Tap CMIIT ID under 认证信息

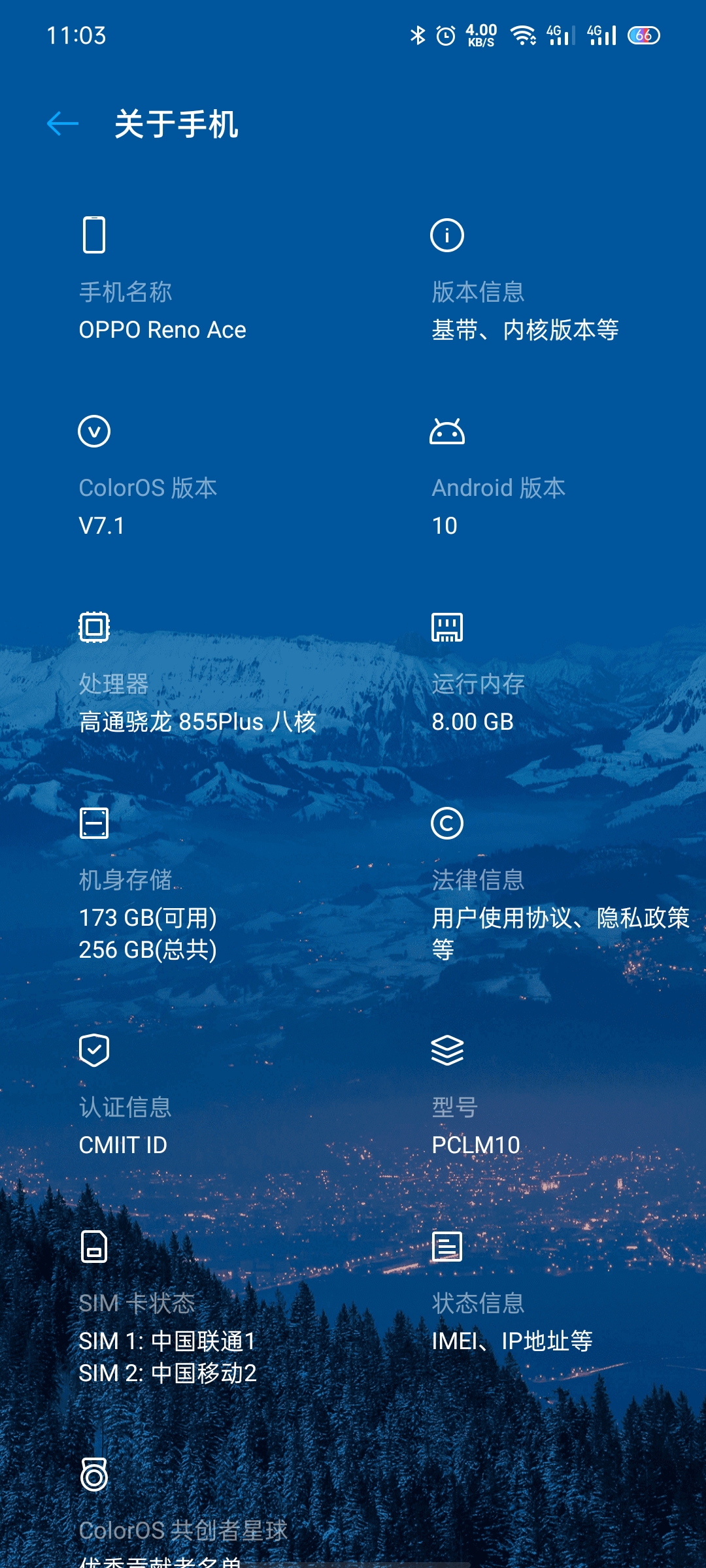pos(122,1145)
